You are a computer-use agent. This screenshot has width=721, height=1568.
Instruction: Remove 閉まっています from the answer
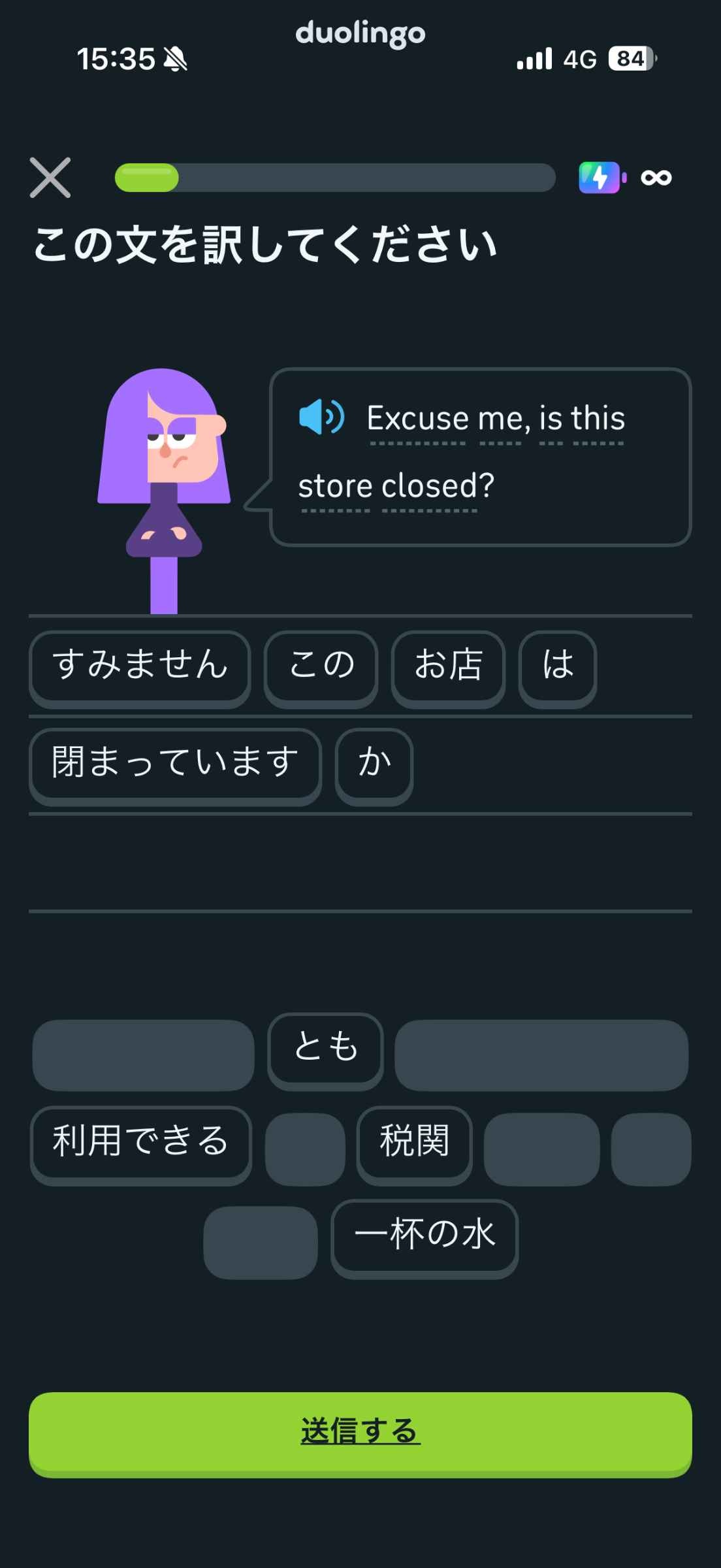(175, 763)
